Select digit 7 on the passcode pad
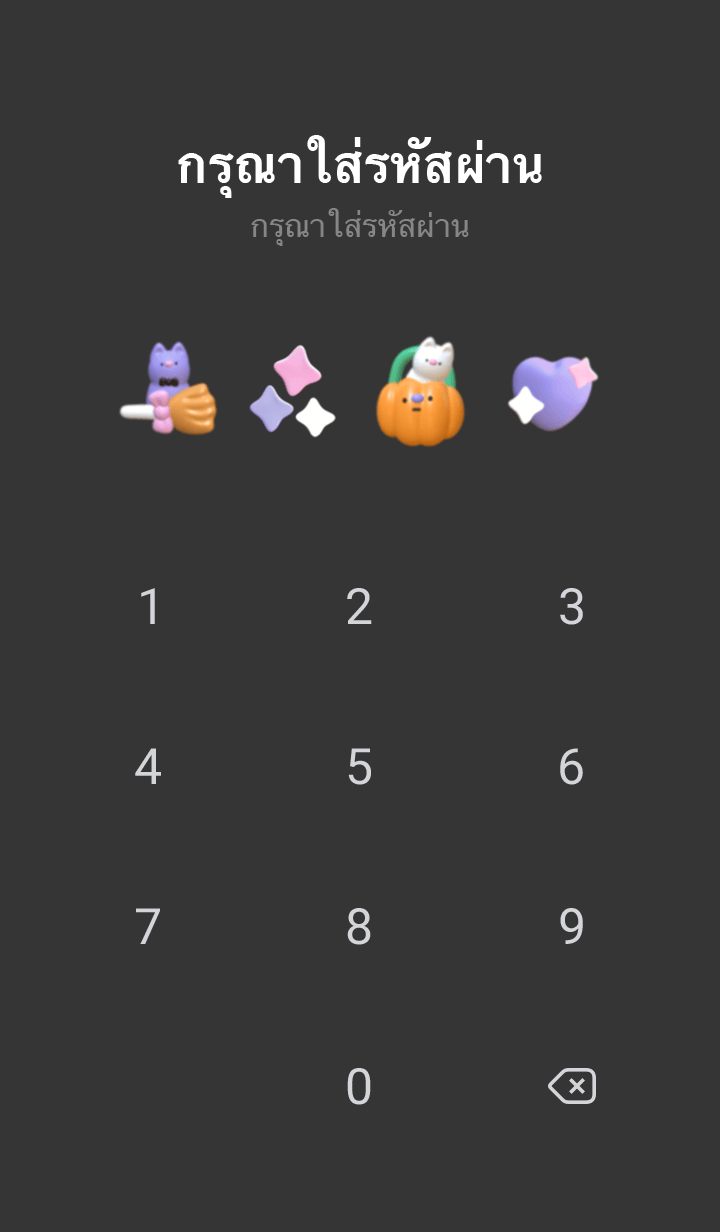The width and height of the screenshot is (720, 1232). tap(148, 927)
